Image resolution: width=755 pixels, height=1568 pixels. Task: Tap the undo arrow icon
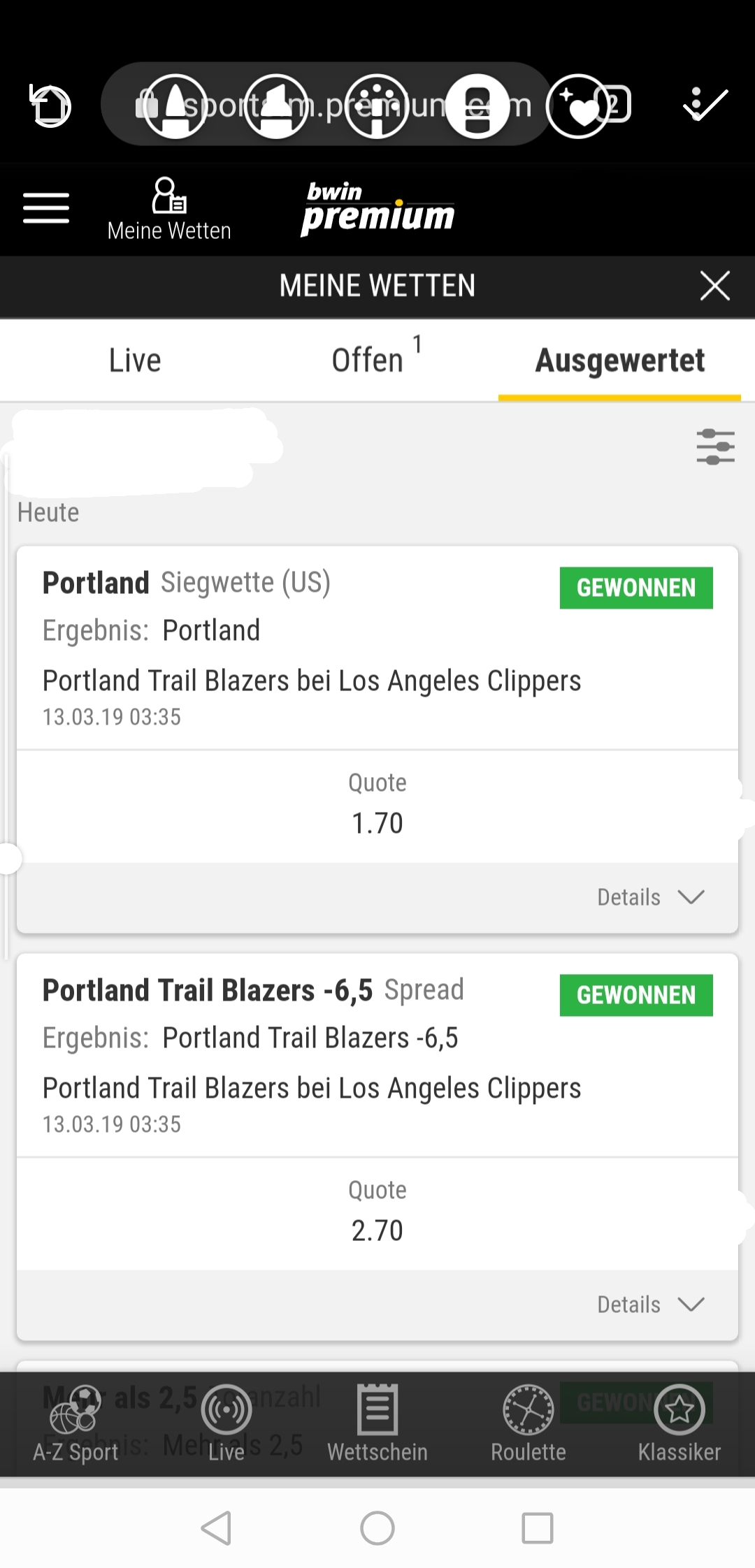click(50, 106)
